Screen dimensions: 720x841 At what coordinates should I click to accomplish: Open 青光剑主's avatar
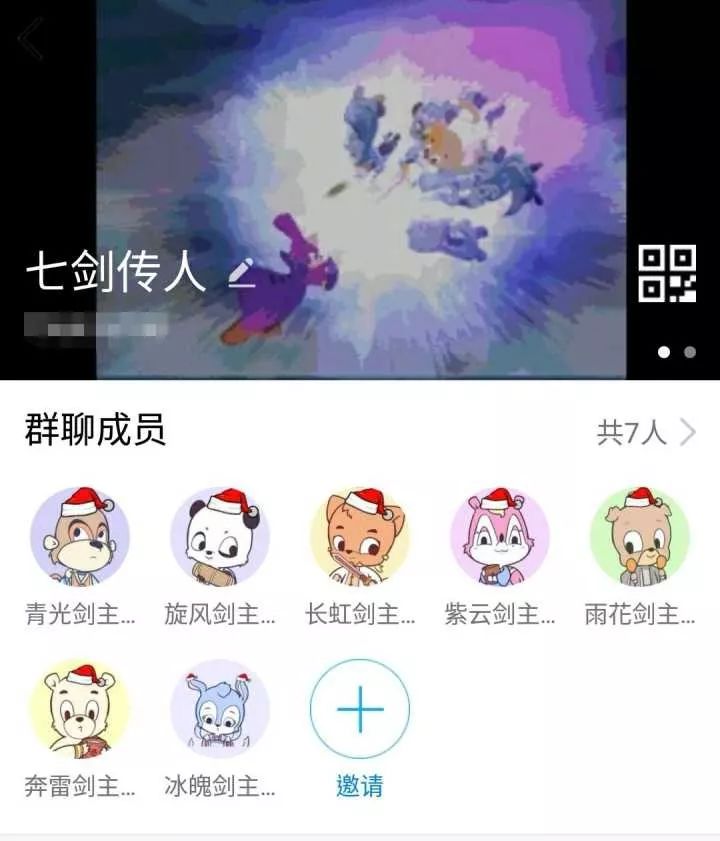(x=76, y=540)
